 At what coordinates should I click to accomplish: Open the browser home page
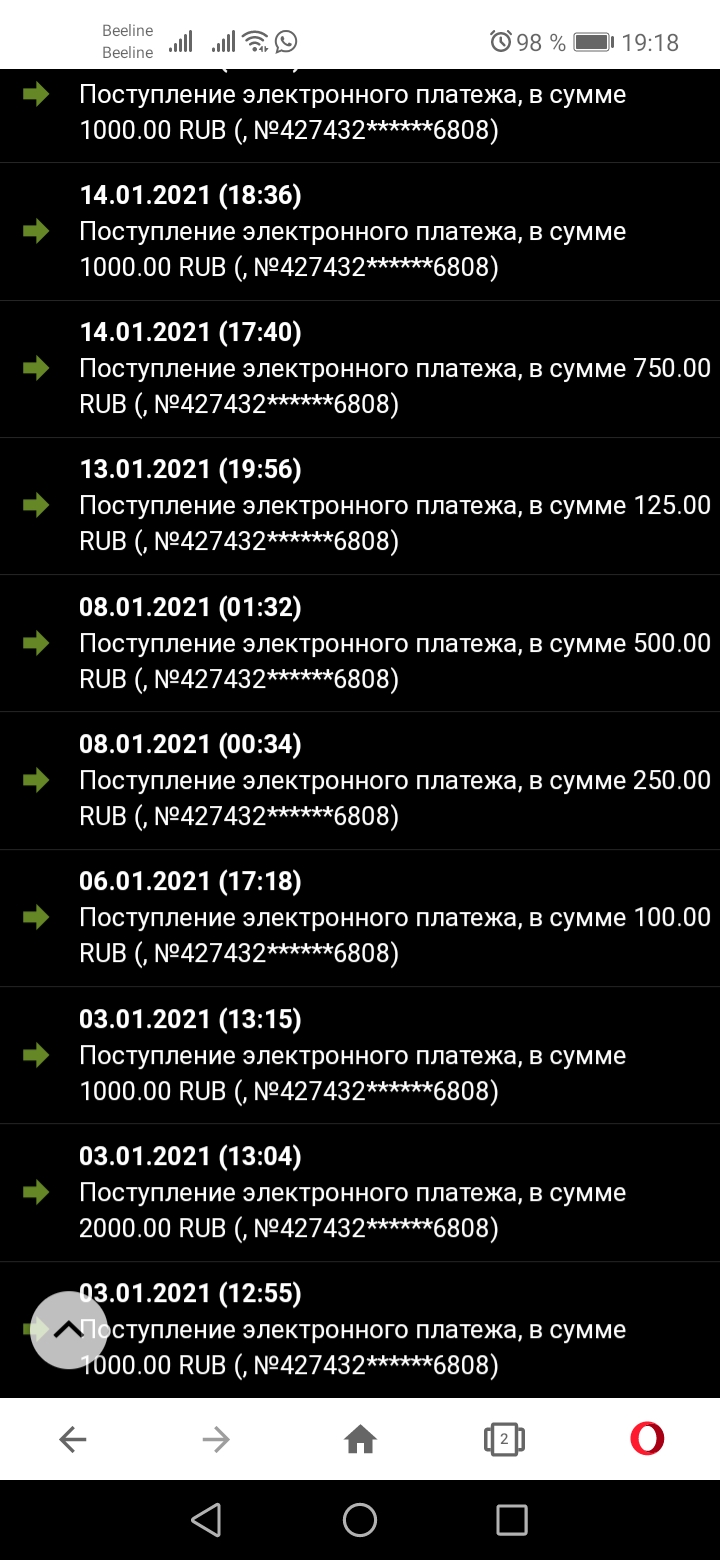[x=360, y=1439]
